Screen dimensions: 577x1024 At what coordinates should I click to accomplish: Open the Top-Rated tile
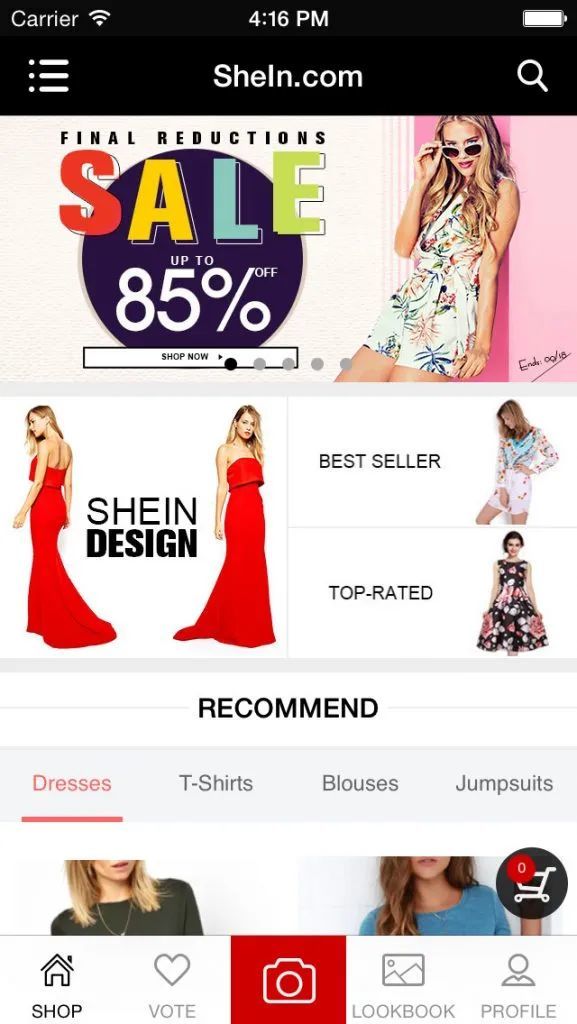coord(433,593)
